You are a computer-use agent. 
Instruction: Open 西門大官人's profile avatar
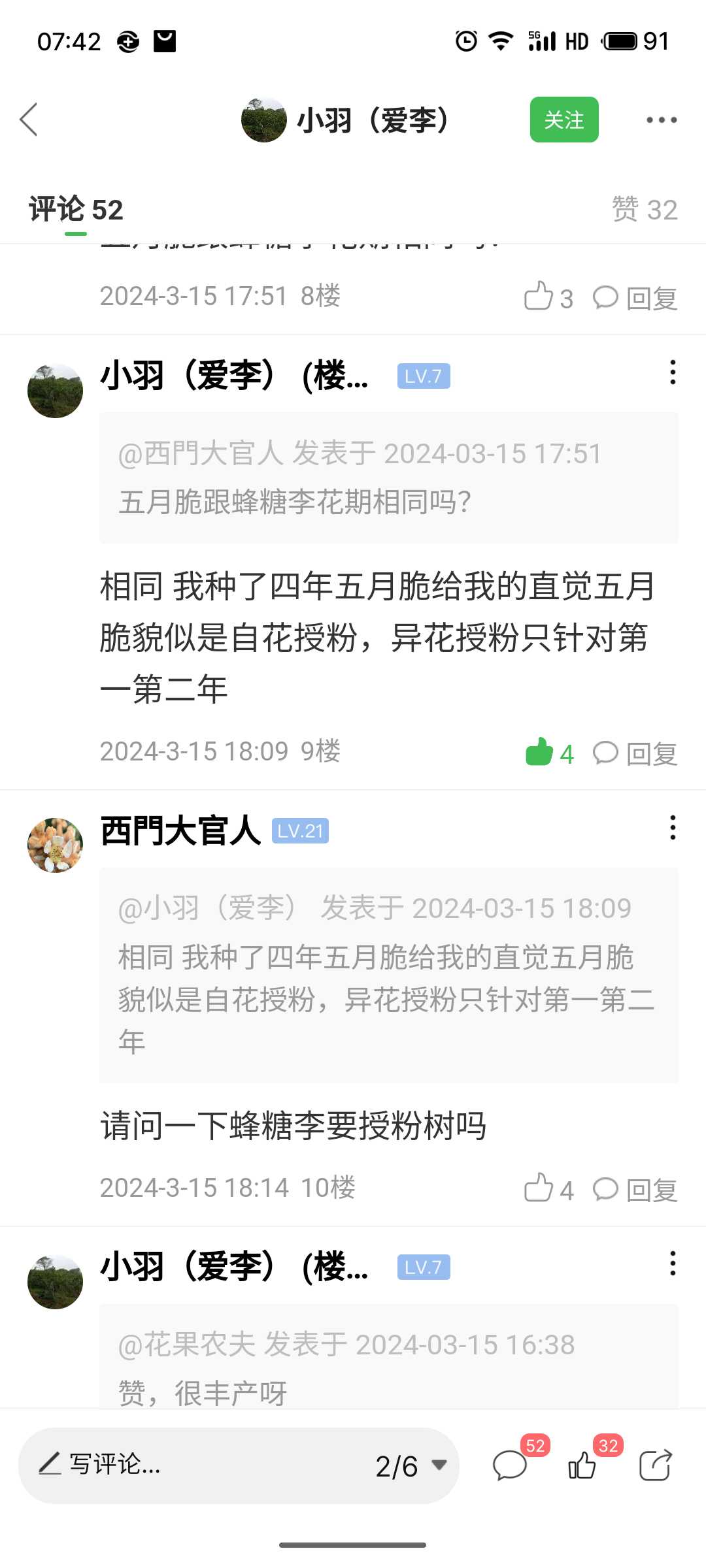tap(55, 845)
